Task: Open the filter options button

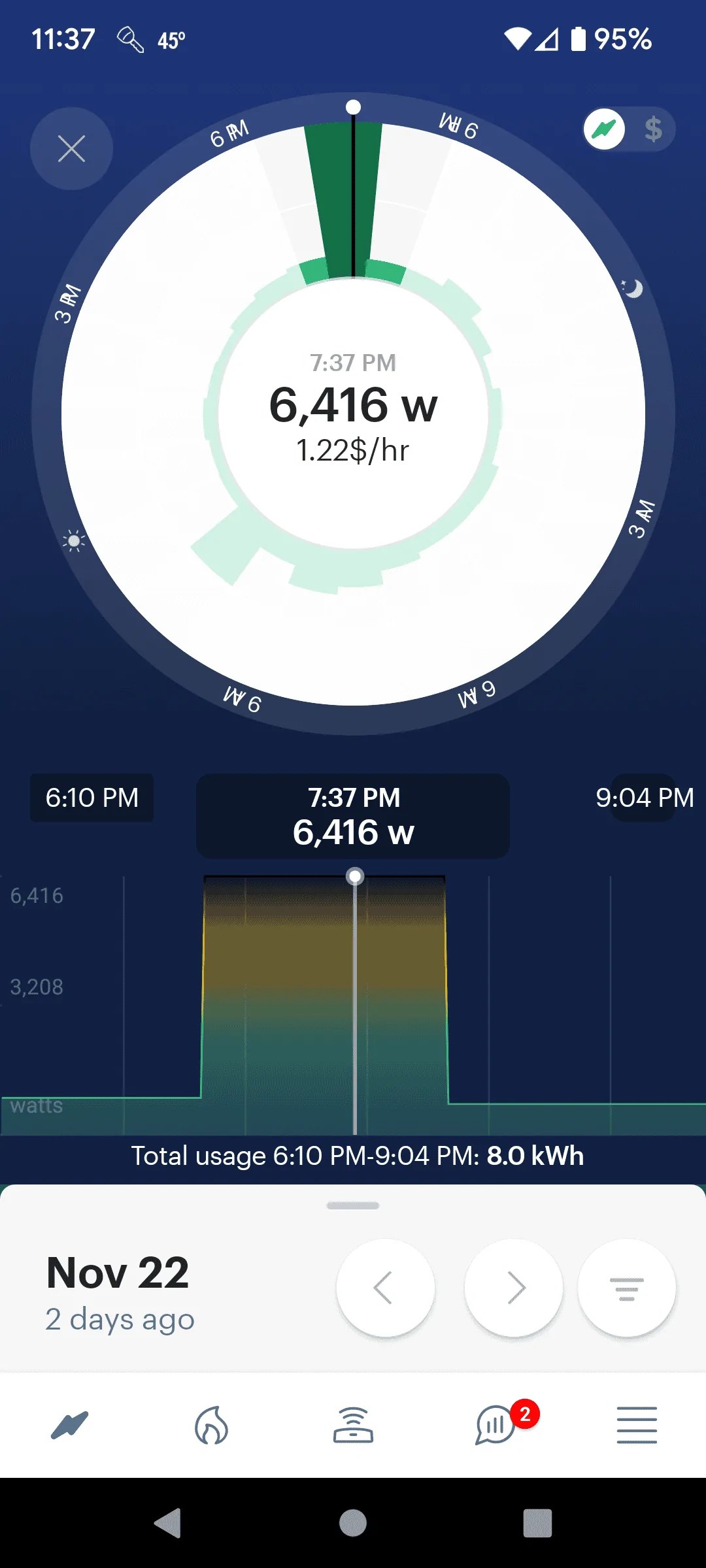Action: click(627, 1288)
